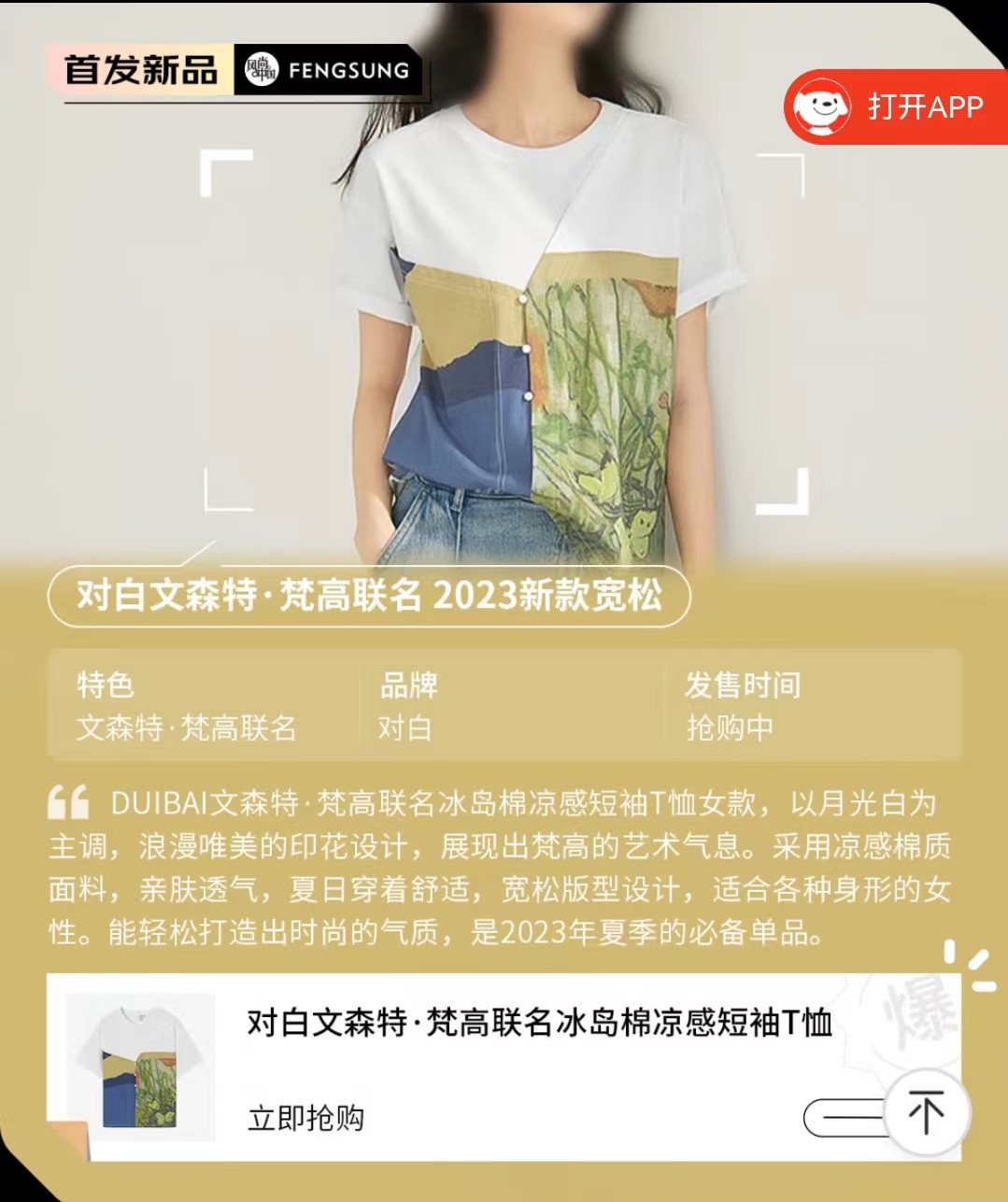The height and width of the screenshot is (1202, 1008).
Task: Jump back to top with the up-arrow button
Action: (926, 1113)
